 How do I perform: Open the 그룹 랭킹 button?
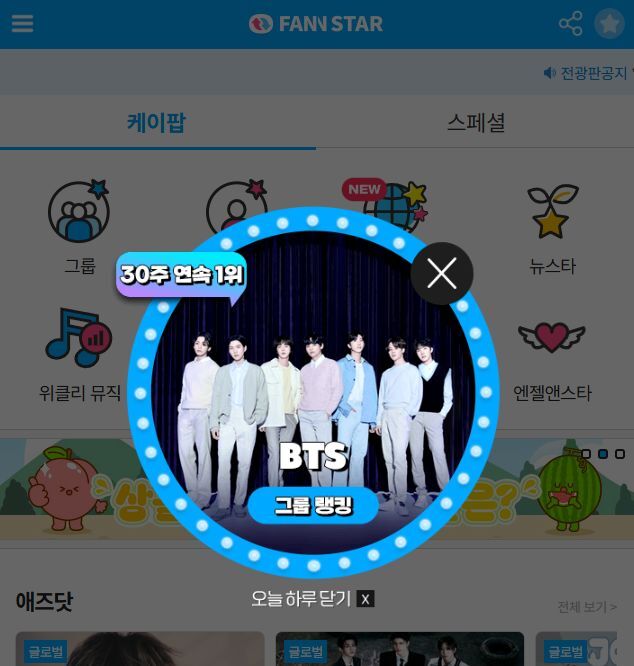[x=314, y=505]
